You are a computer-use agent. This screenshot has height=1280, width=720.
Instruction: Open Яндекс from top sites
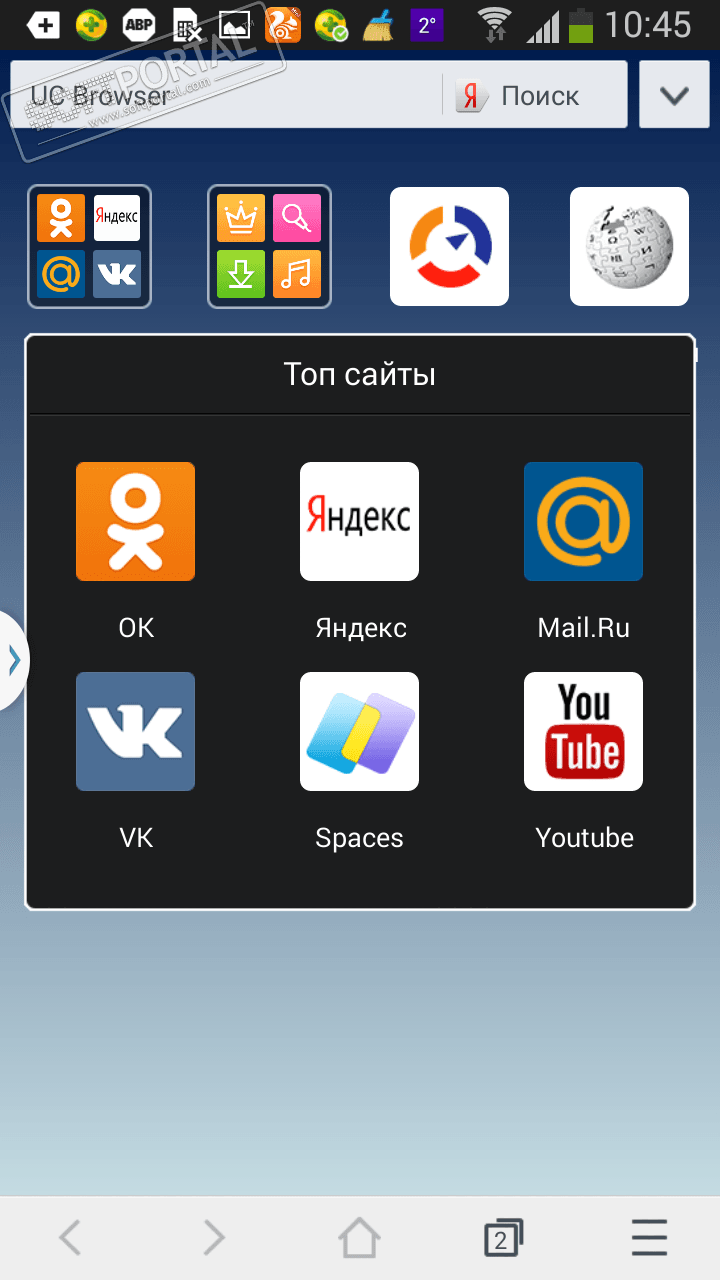tap(359, 521)
